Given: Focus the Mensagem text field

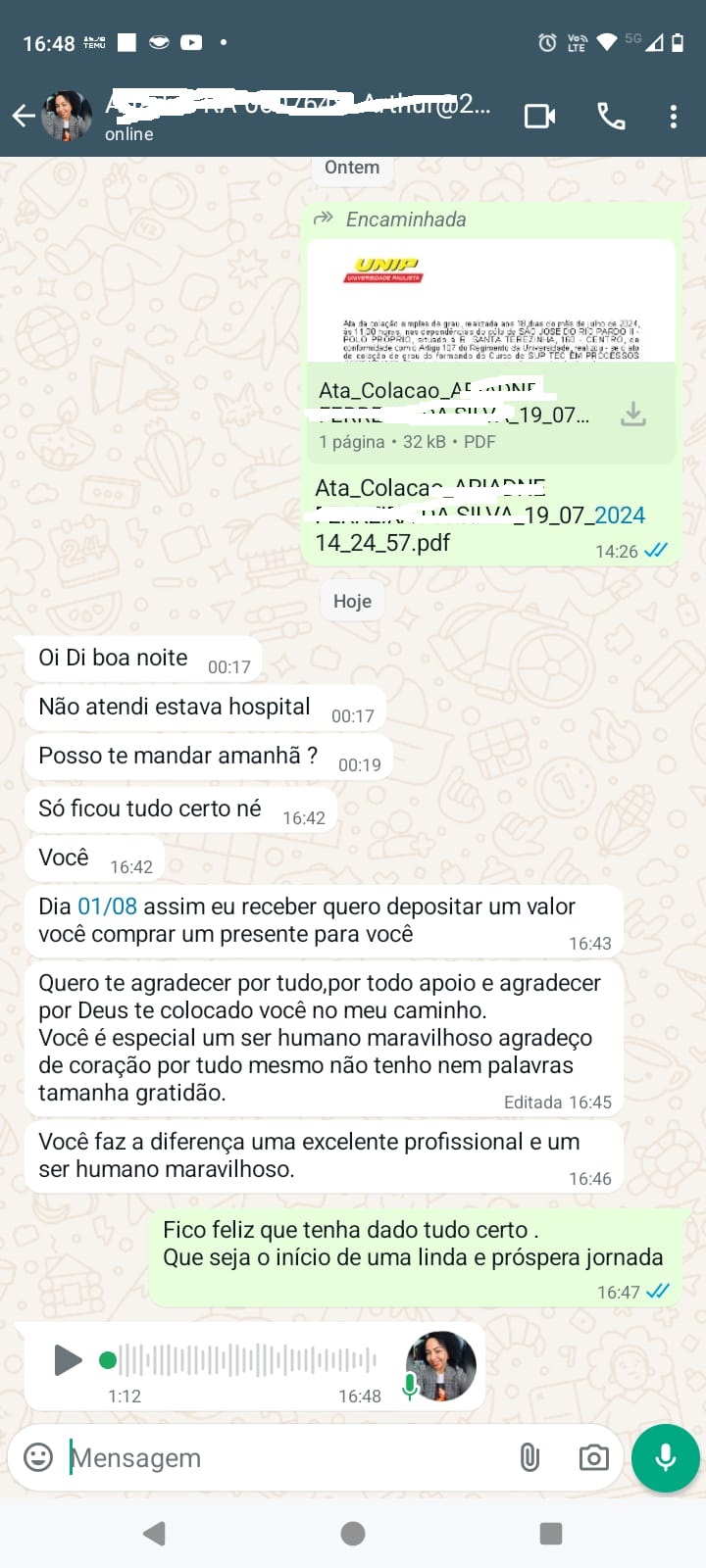Looking at the screenshot, I should 284,1458.
